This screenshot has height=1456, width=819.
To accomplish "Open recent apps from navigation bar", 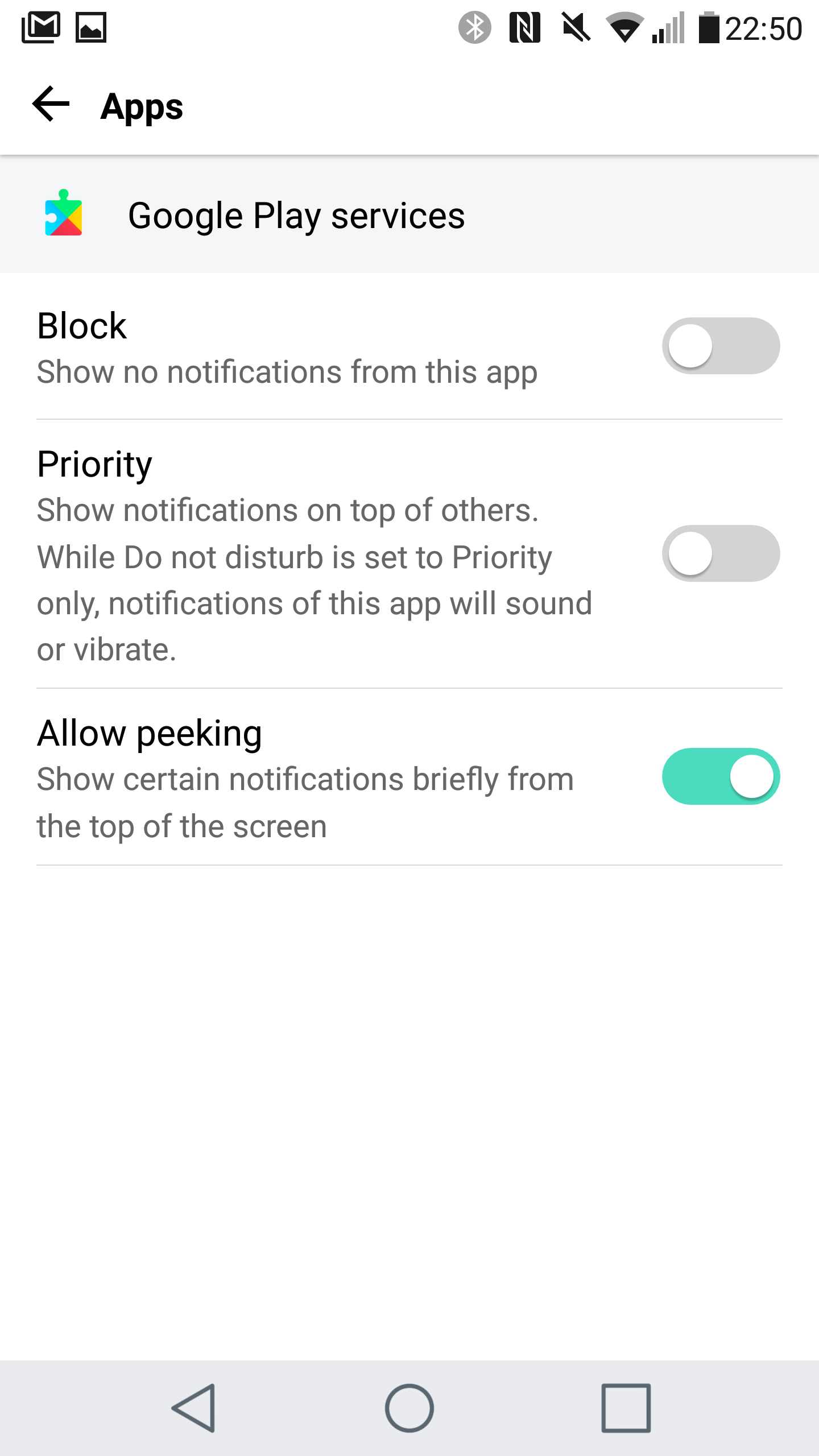I will click(626, 1408).
